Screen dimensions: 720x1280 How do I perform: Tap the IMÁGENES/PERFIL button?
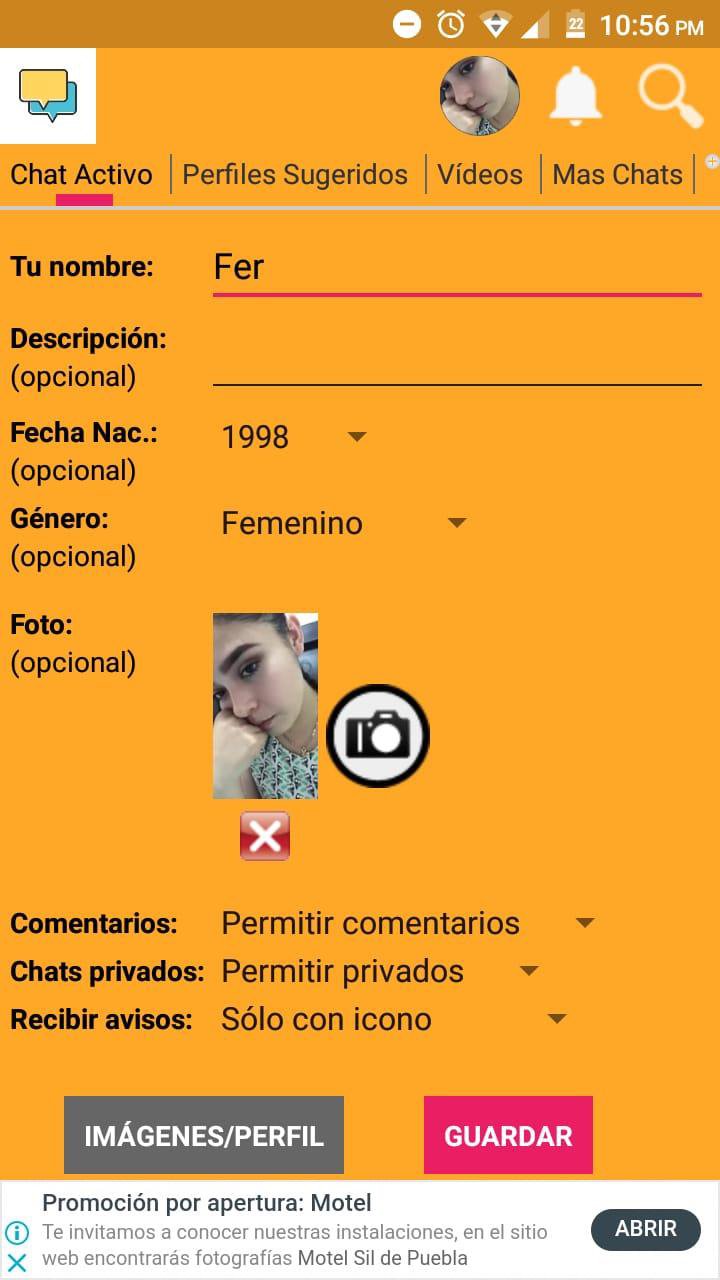click(x=204, y=1135)
